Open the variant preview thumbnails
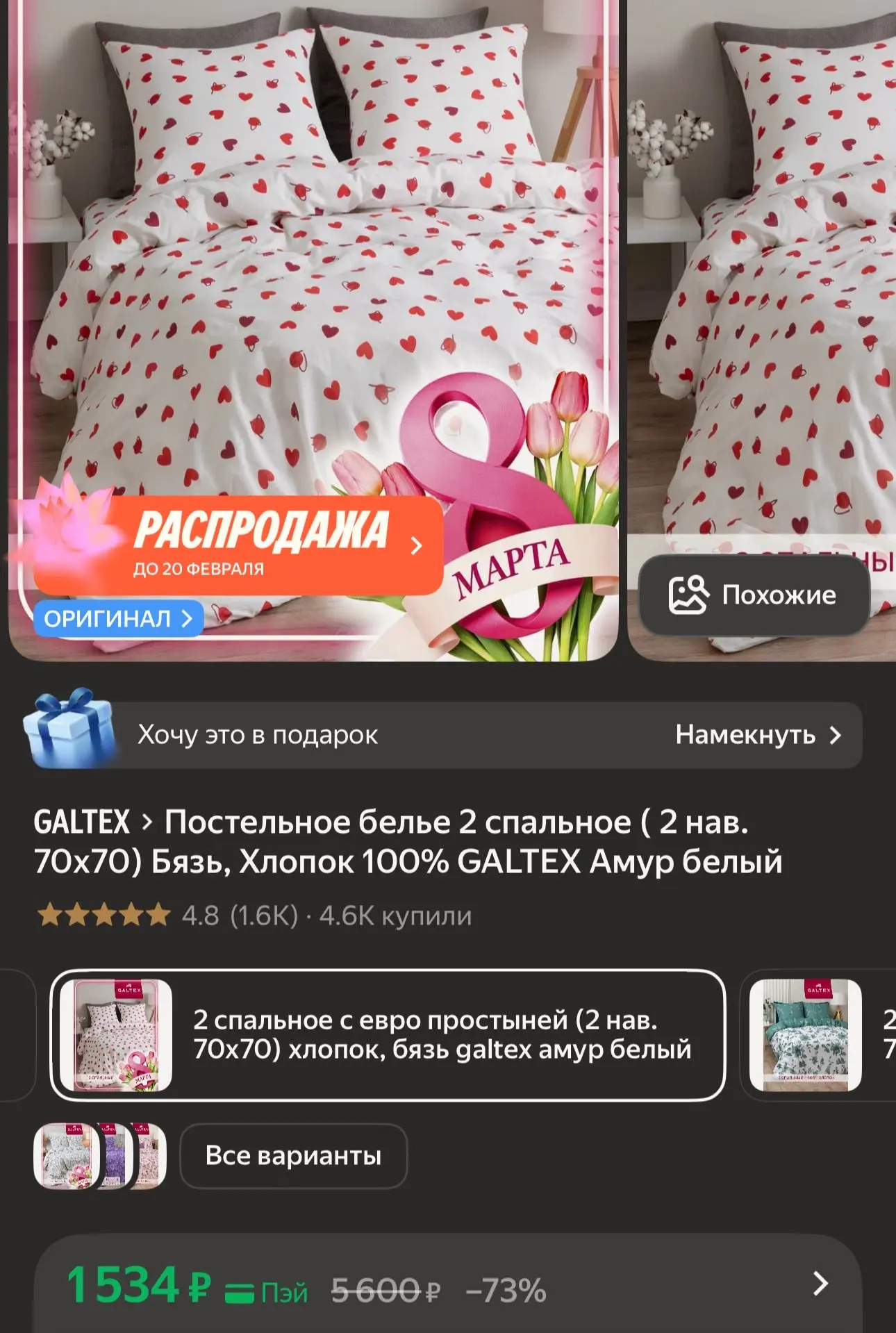 click(99, 1156)
